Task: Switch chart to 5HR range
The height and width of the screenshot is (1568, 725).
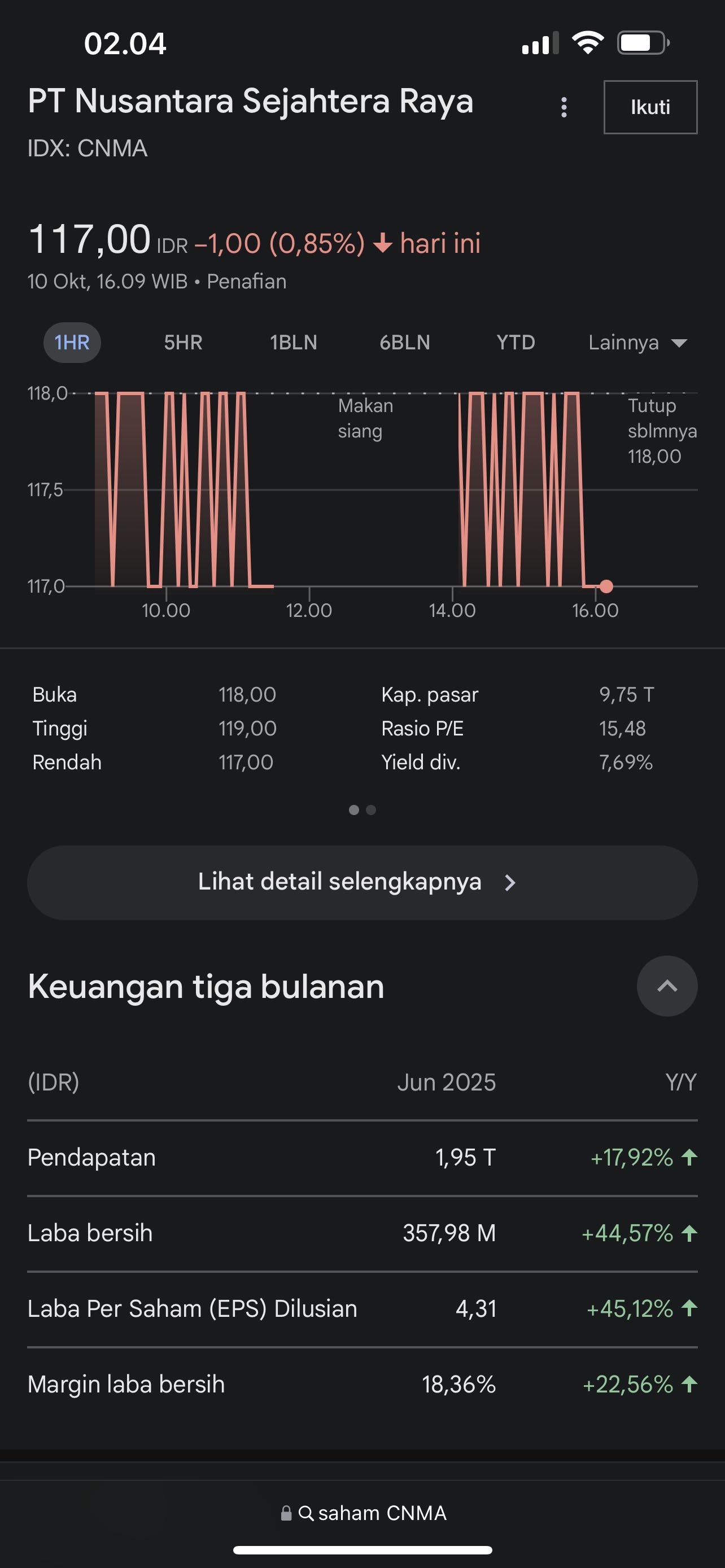Action: point(182,342)
